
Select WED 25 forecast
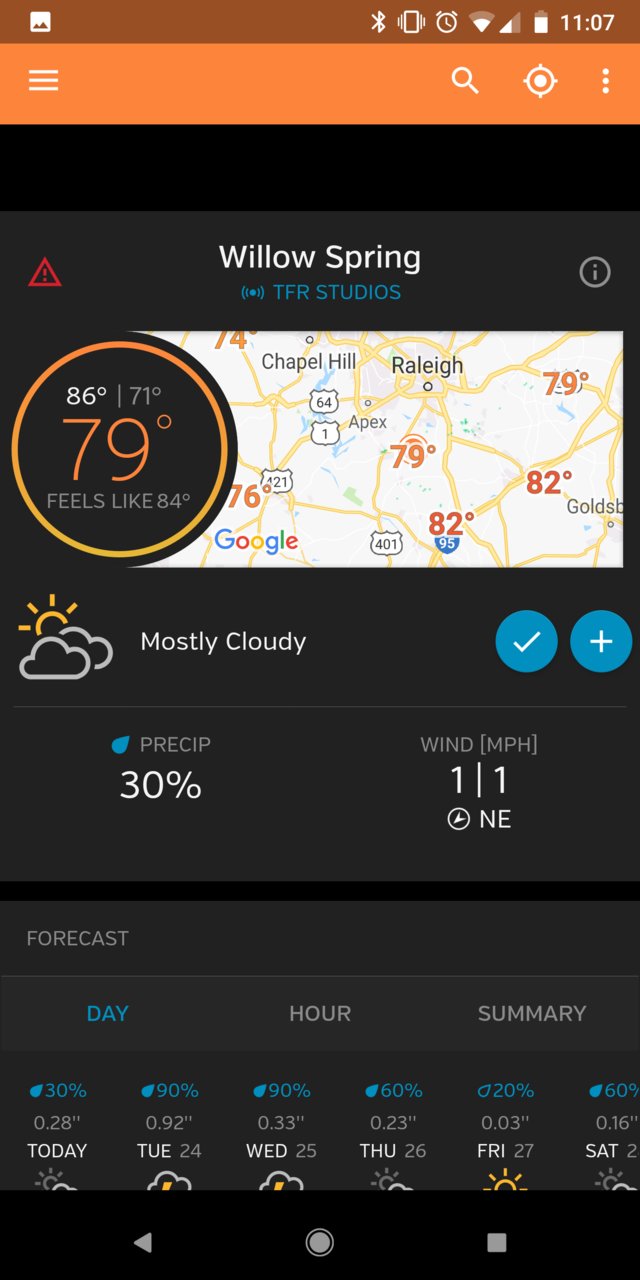click(x=281, y=1135)
